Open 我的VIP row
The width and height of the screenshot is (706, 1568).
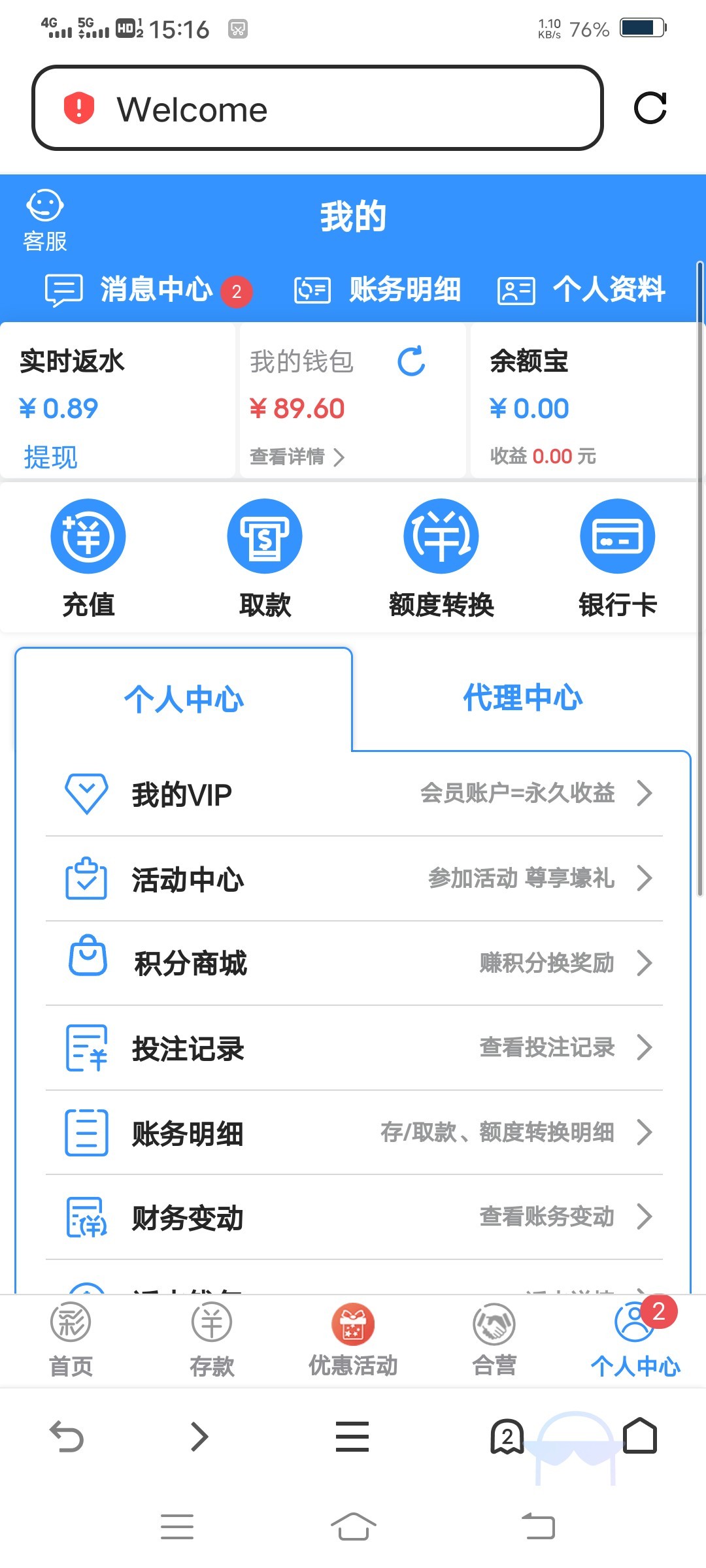353,794
